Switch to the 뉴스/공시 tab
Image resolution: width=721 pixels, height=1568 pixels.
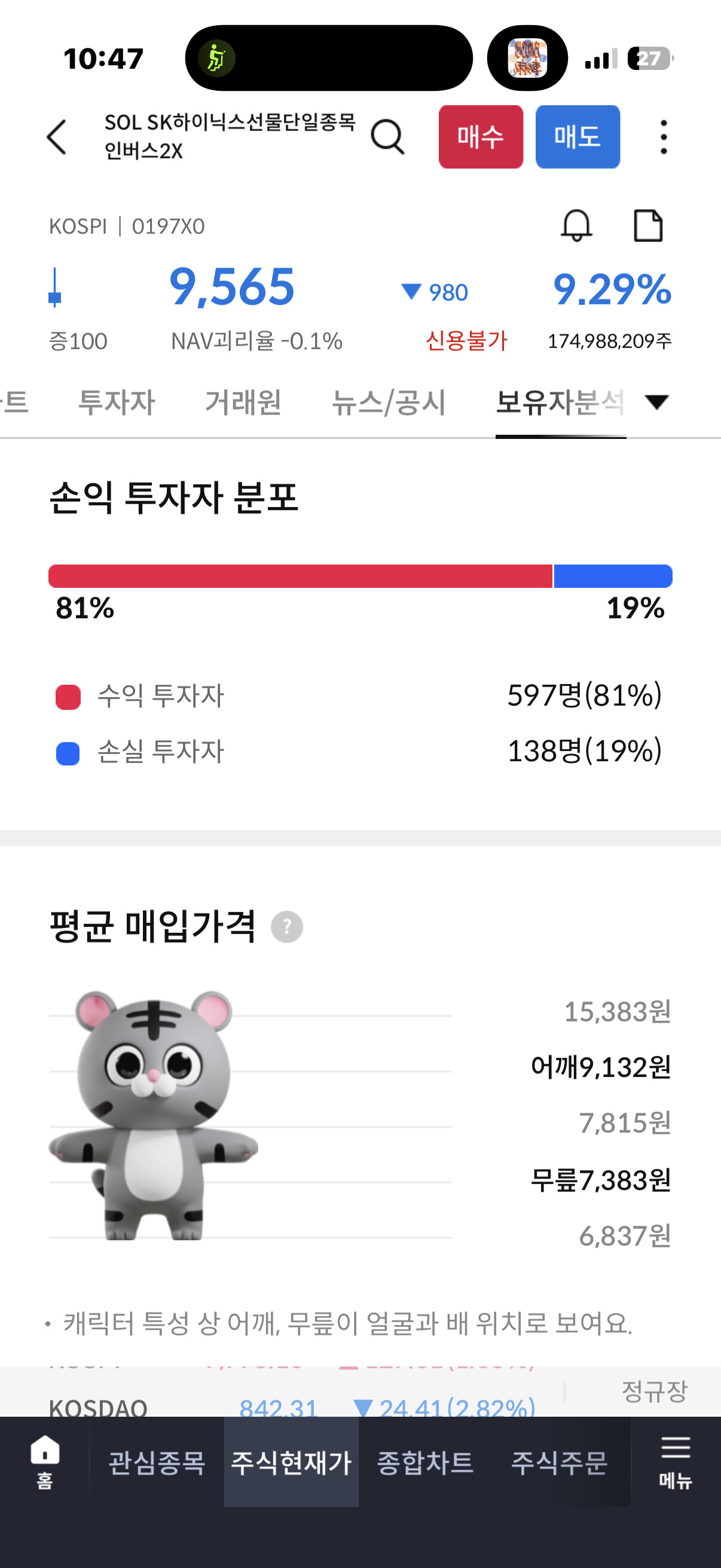coord(388,402)
